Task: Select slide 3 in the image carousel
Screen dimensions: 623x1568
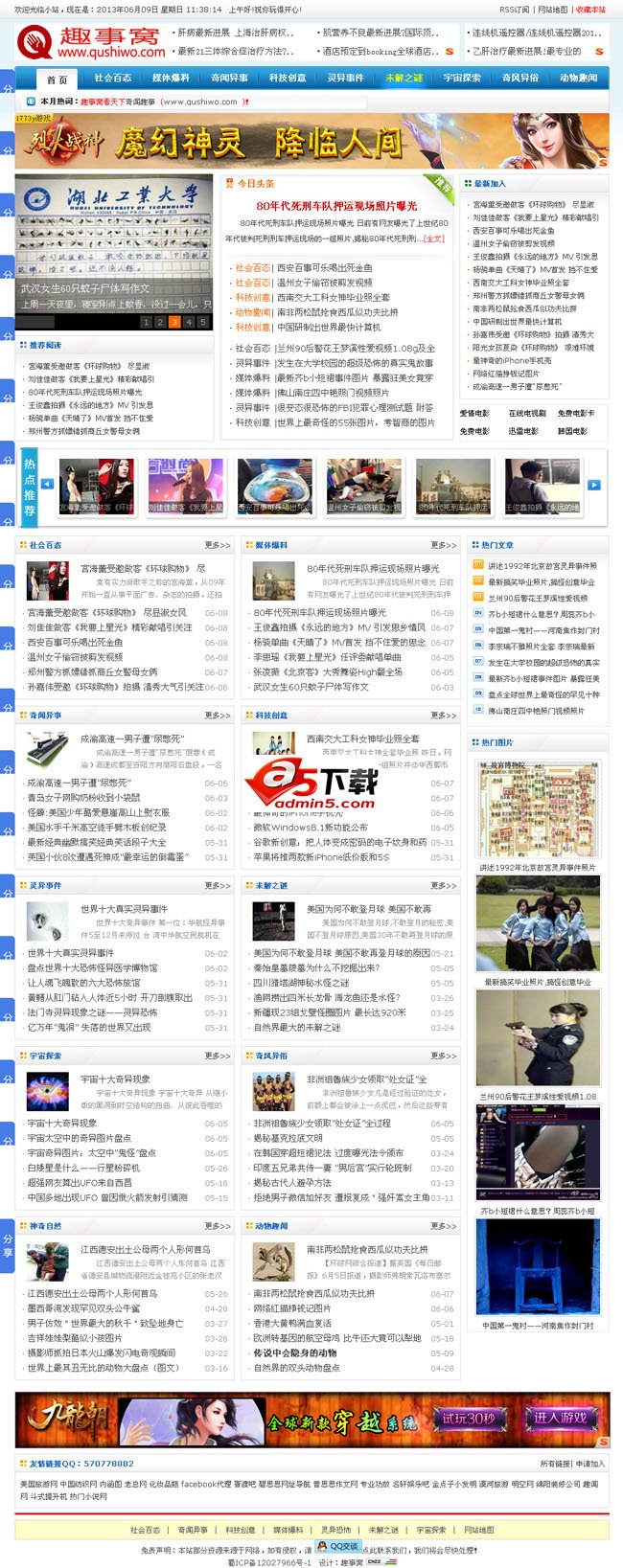Action: [174, 322]
